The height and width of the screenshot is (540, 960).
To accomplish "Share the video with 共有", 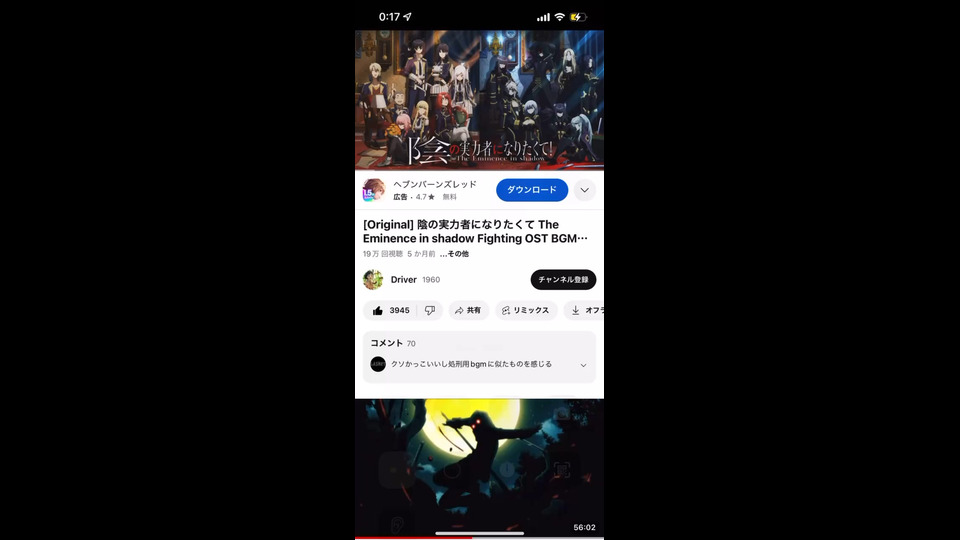I will coord(468,311).
